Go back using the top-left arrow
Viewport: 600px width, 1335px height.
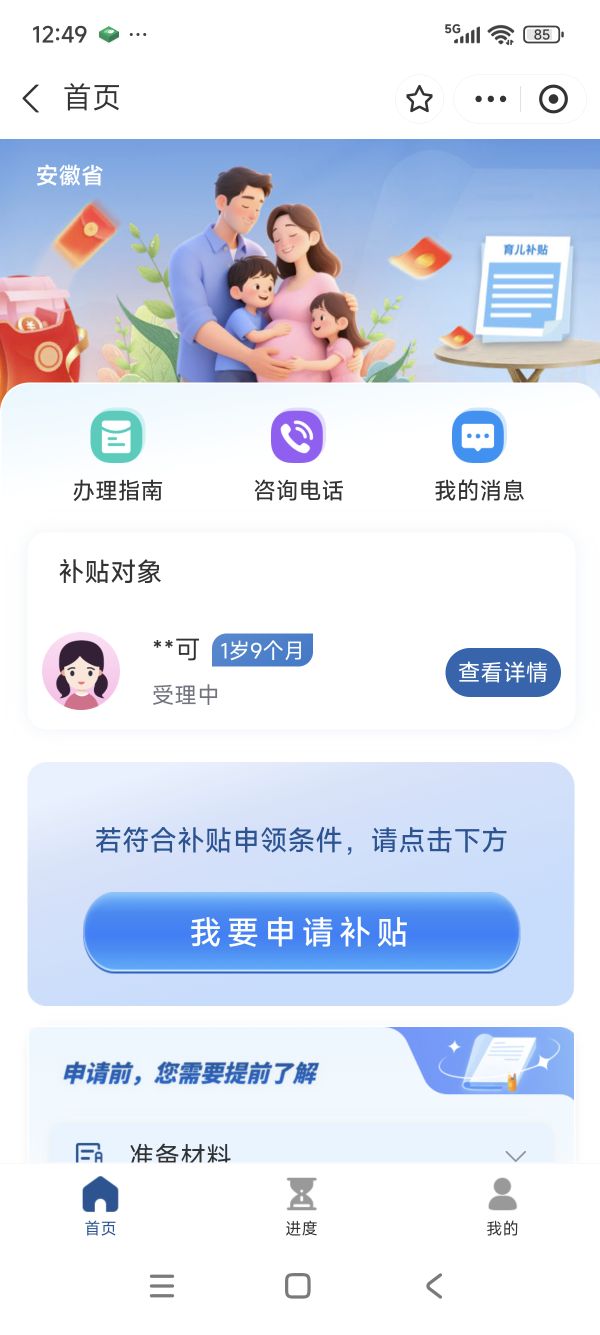point(32,98)
